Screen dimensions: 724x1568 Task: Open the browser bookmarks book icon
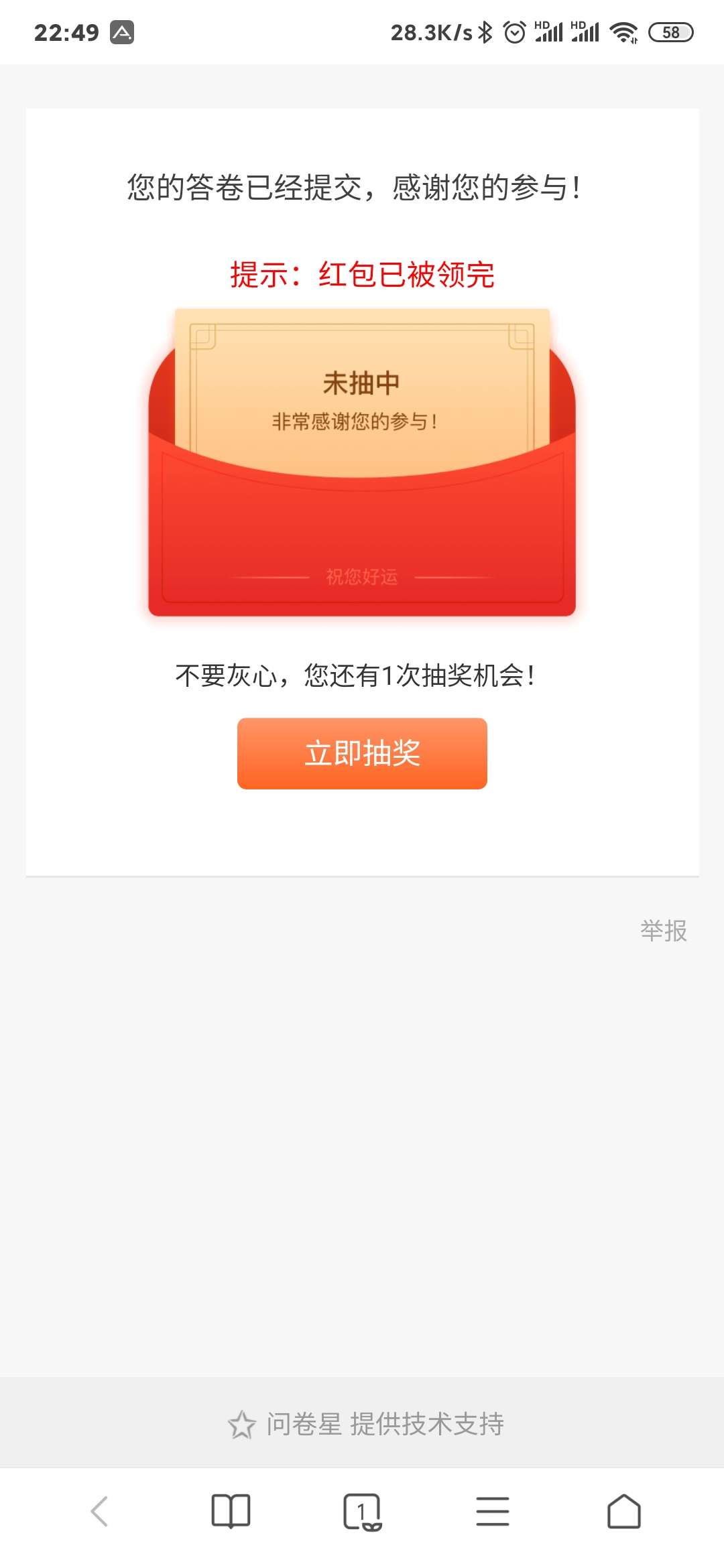[x=231, y=1512]
